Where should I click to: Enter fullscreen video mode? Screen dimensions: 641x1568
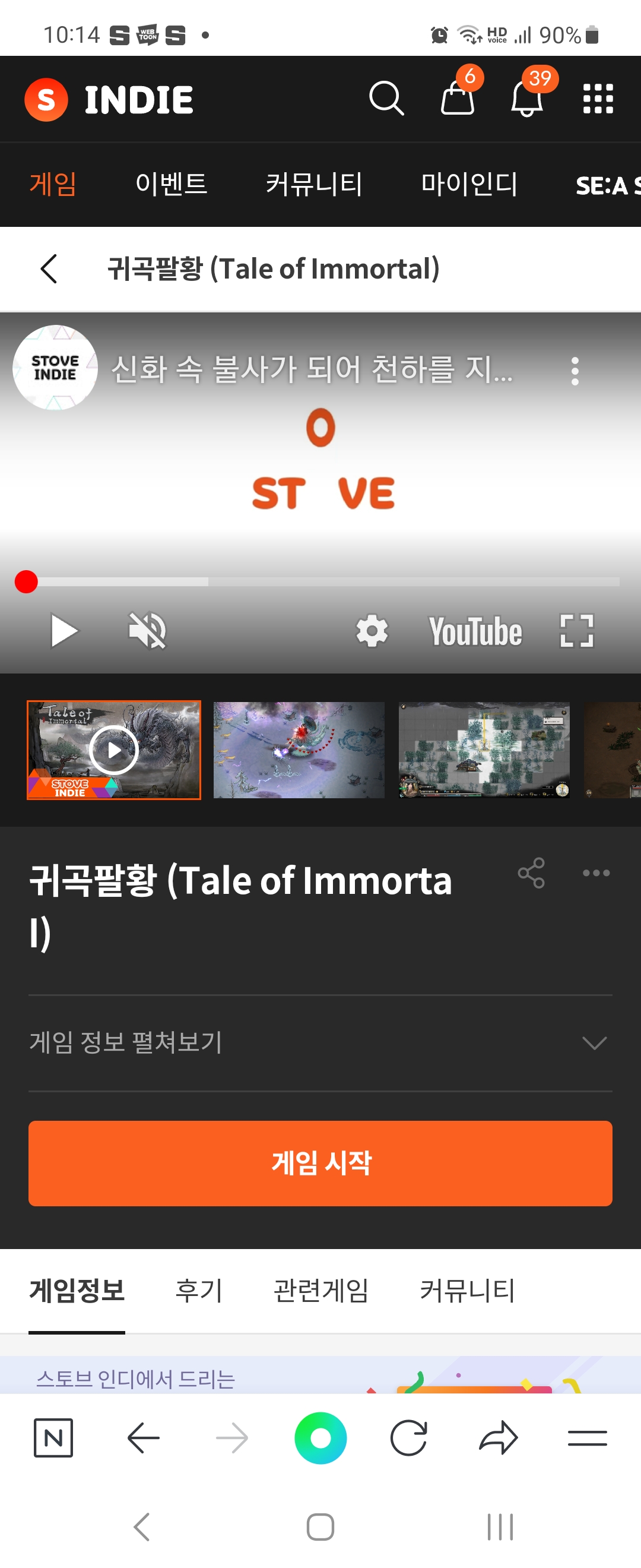click(x=576, y=631)
